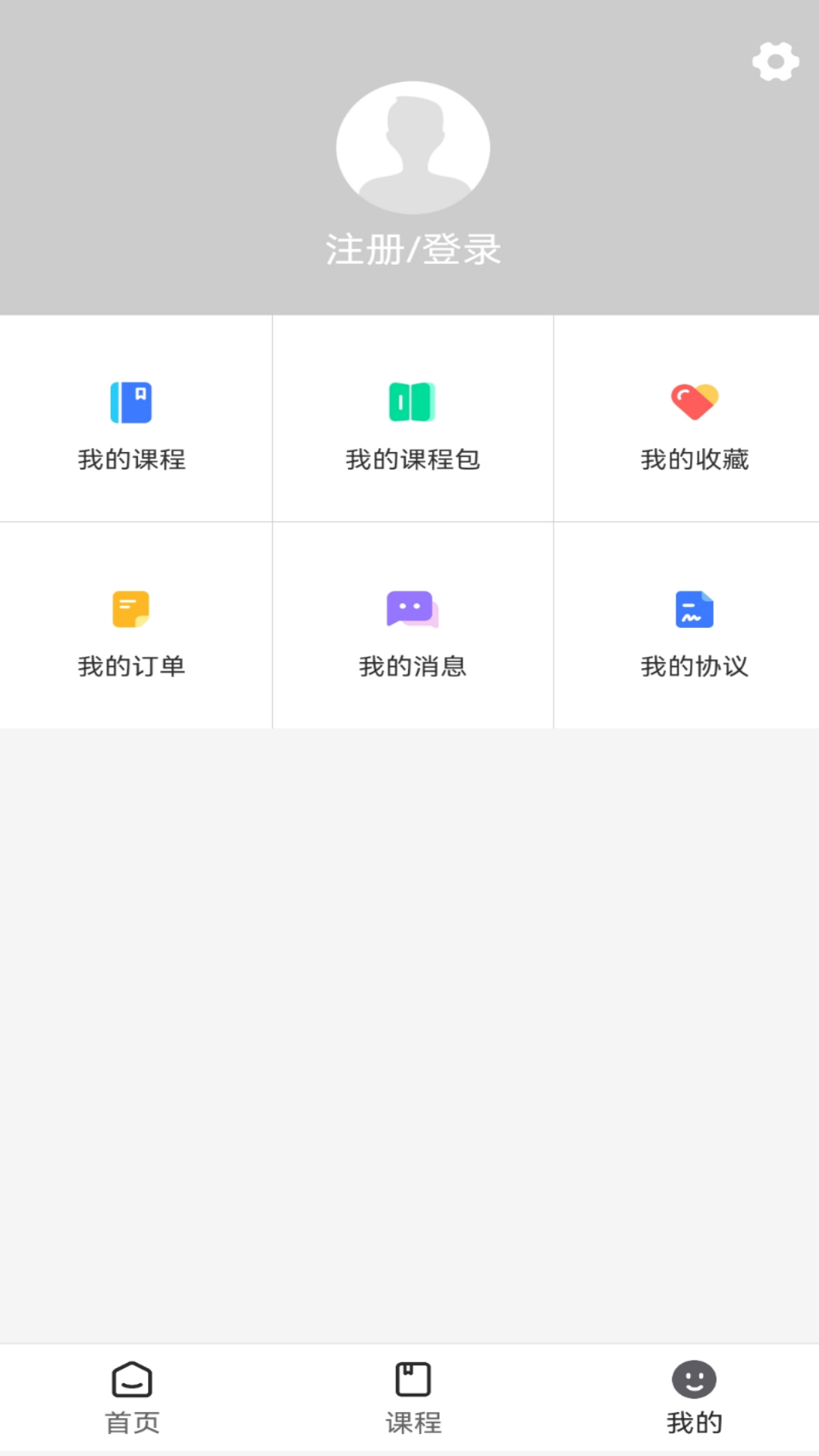Open 我的订单 via its text label
Viewport: 819px width, 1456px height.
[x=132, y=667]
